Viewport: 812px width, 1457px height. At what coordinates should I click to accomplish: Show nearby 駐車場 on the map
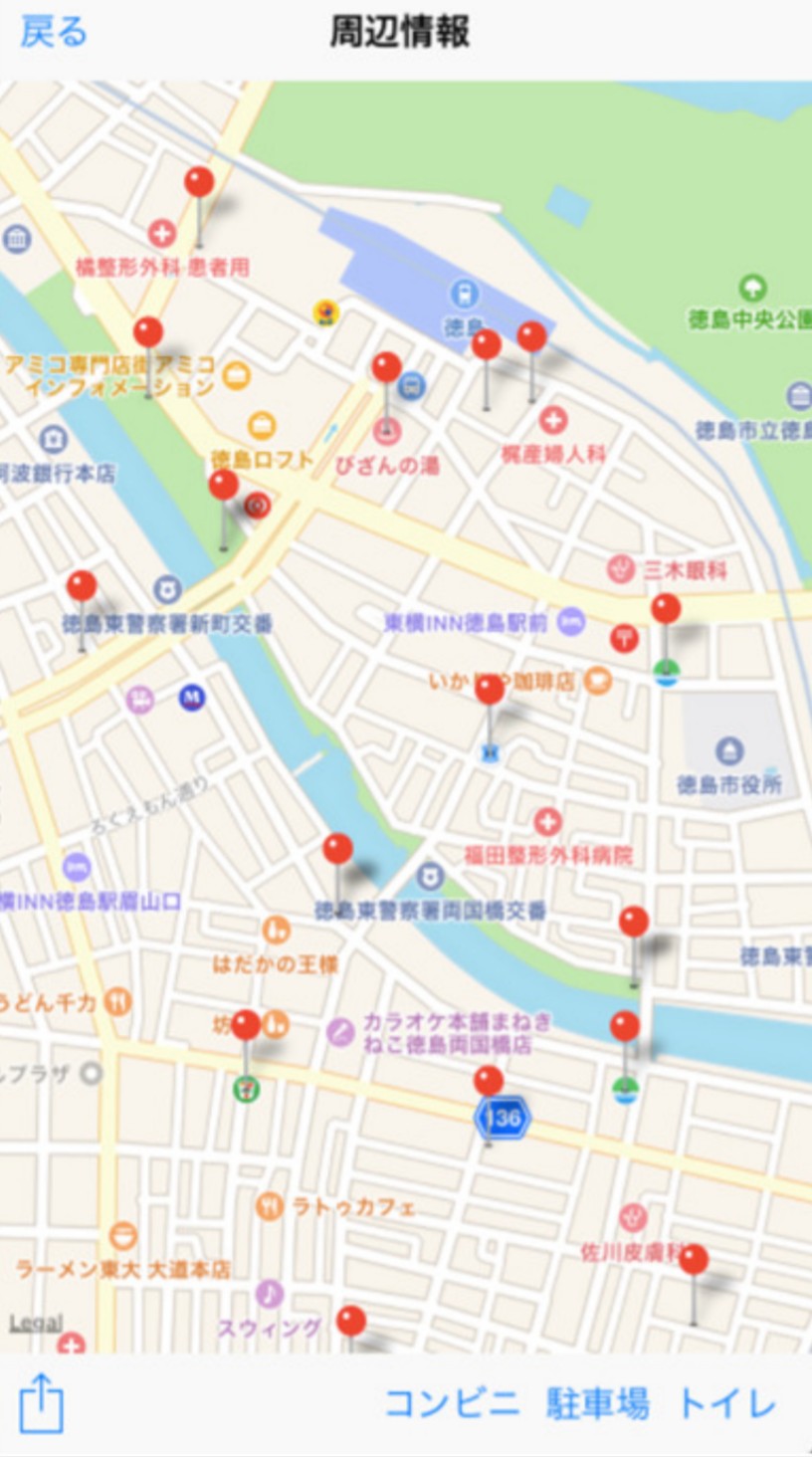click(597, 1403)
